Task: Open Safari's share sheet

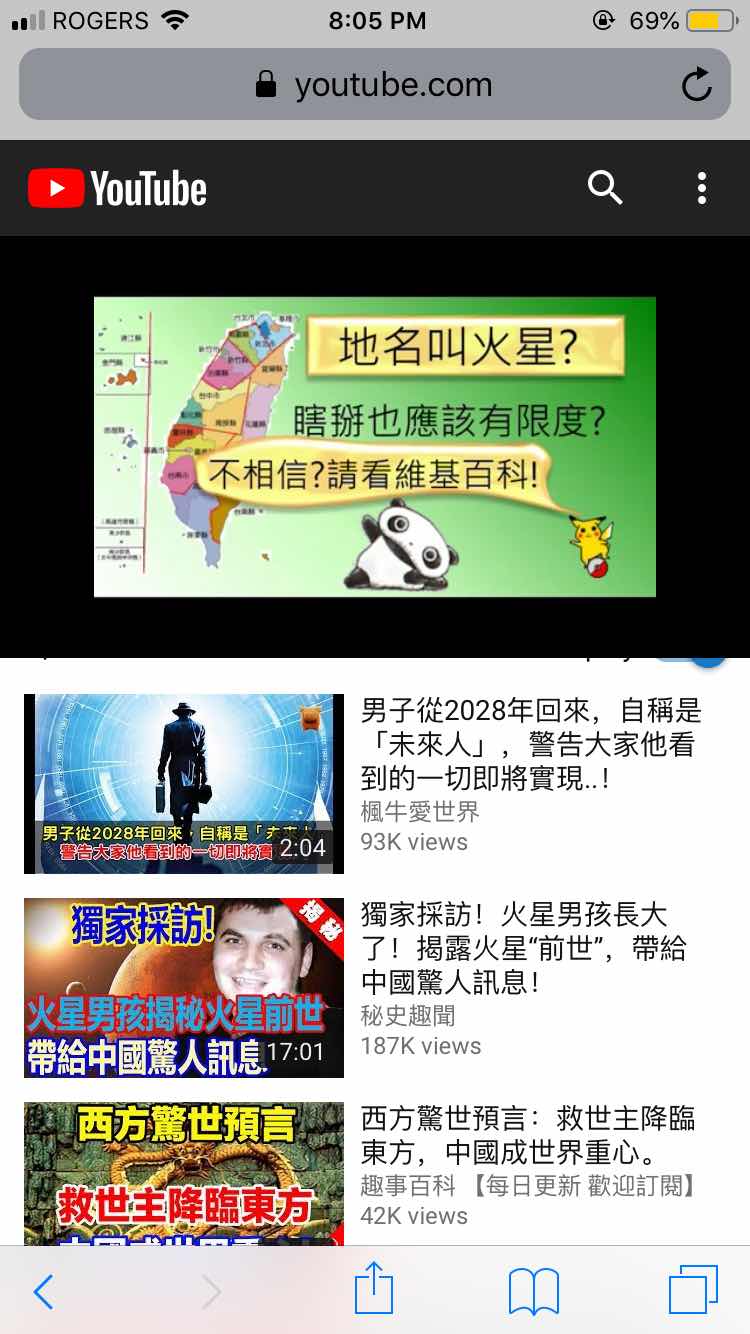Action: click(x=374, y=1289)
